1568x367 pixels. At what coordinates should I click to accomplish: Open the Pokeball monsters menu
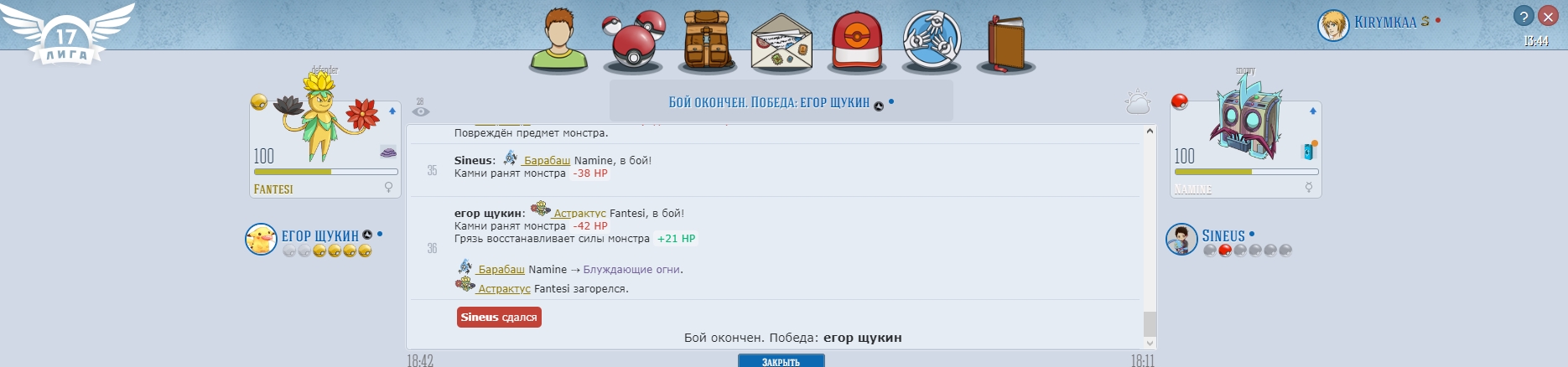(x=634, y=40)
